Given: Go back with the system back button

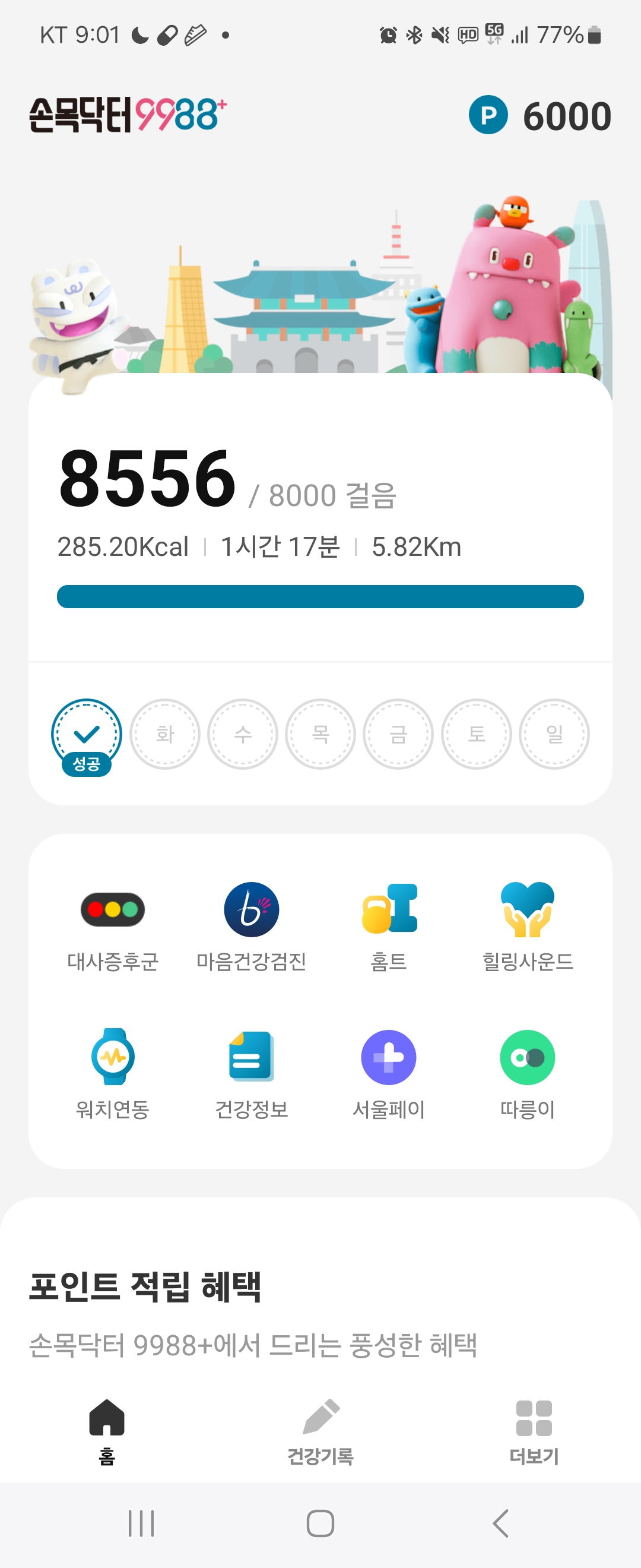Looking at the screenshot, I should tap(500, 1523).
